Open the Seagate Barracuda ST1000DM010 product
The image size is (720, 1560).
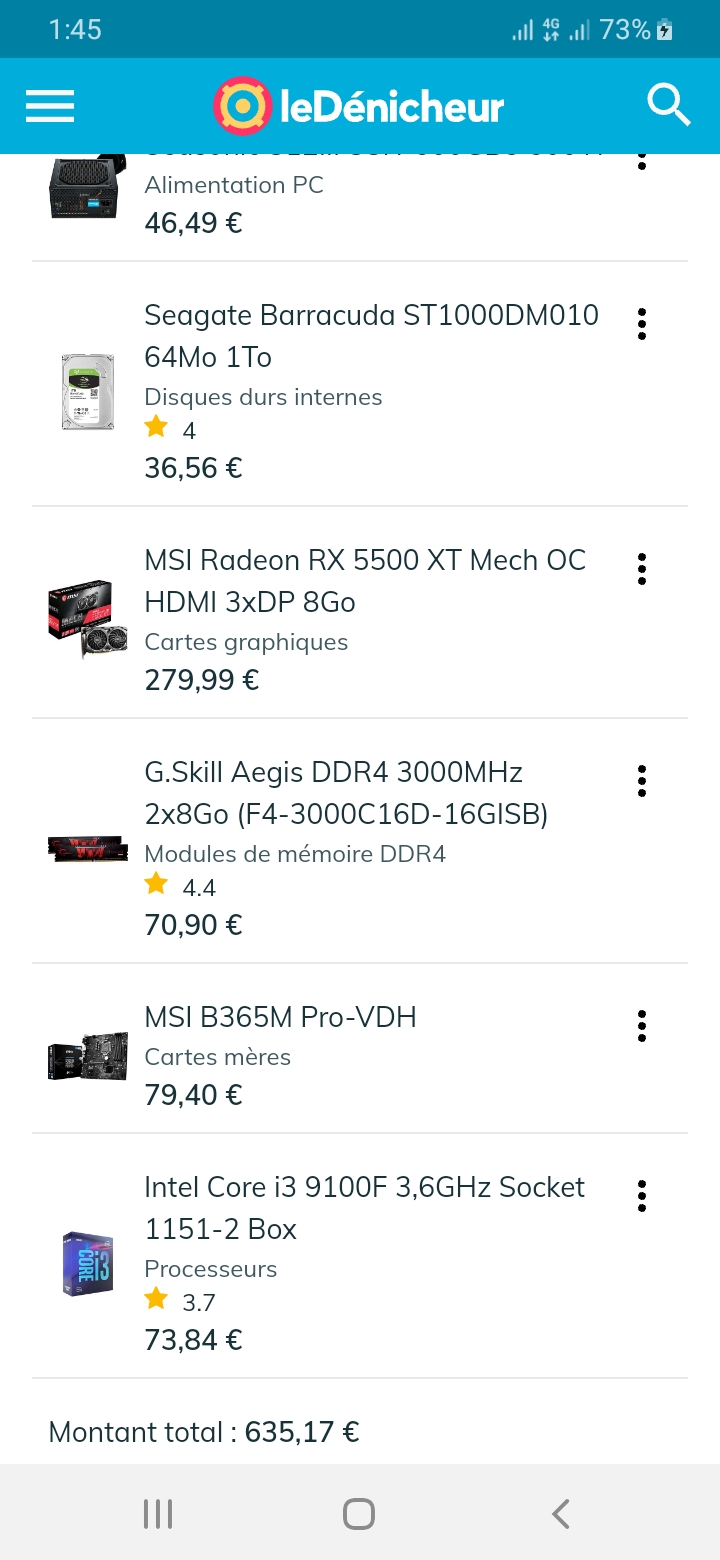tap(371, 336)
